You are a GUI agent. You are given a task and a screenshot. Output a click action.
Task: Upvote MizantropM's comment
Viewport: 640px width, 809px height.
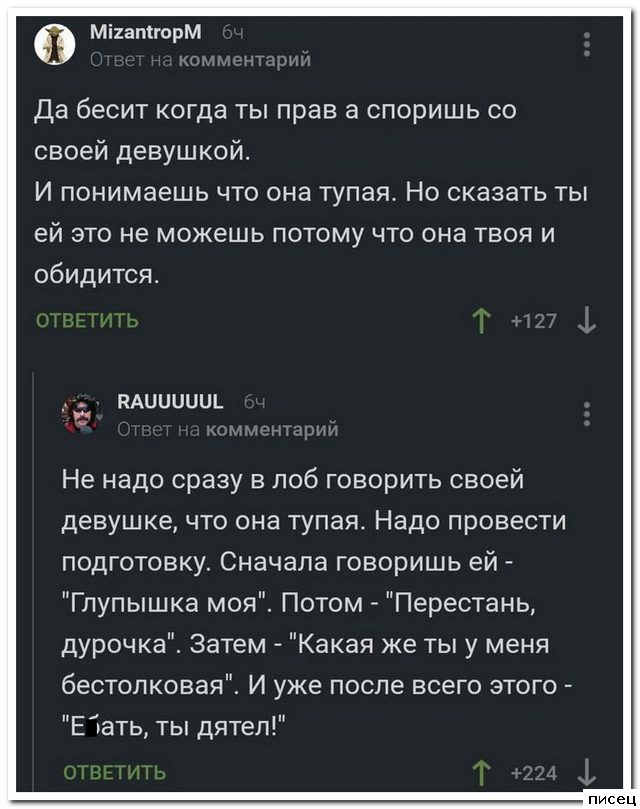click(483, 321)
